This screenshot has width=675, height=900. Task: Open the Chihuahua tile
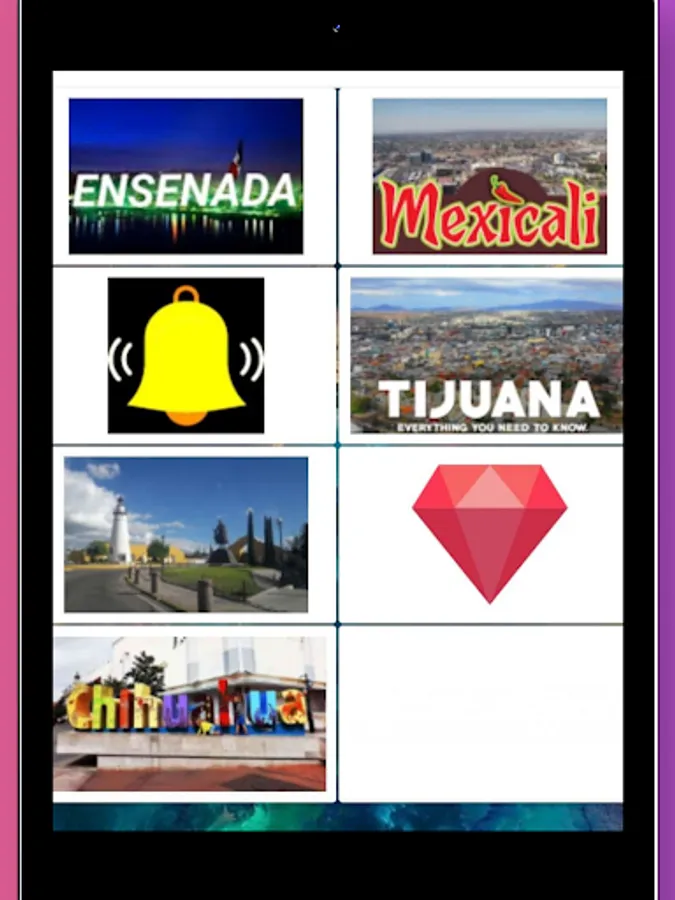point(189,713)
